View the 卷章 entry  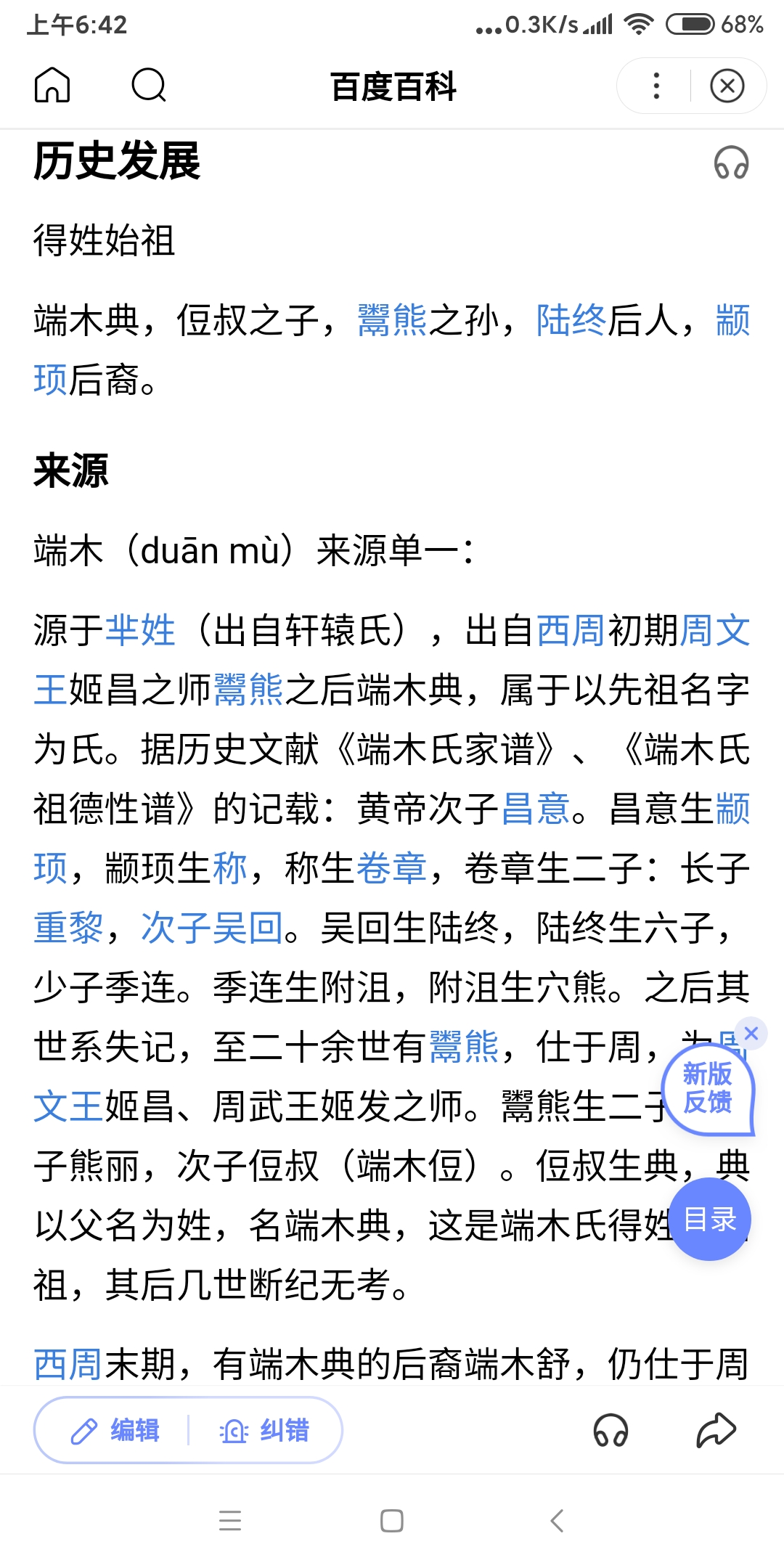[x=391, y=868]
